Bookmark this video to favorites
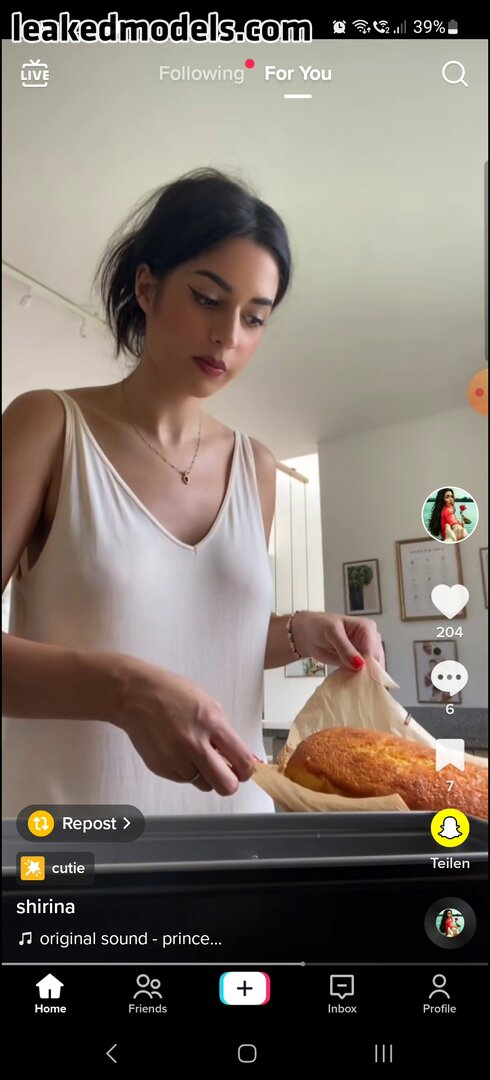 [449, 756]
